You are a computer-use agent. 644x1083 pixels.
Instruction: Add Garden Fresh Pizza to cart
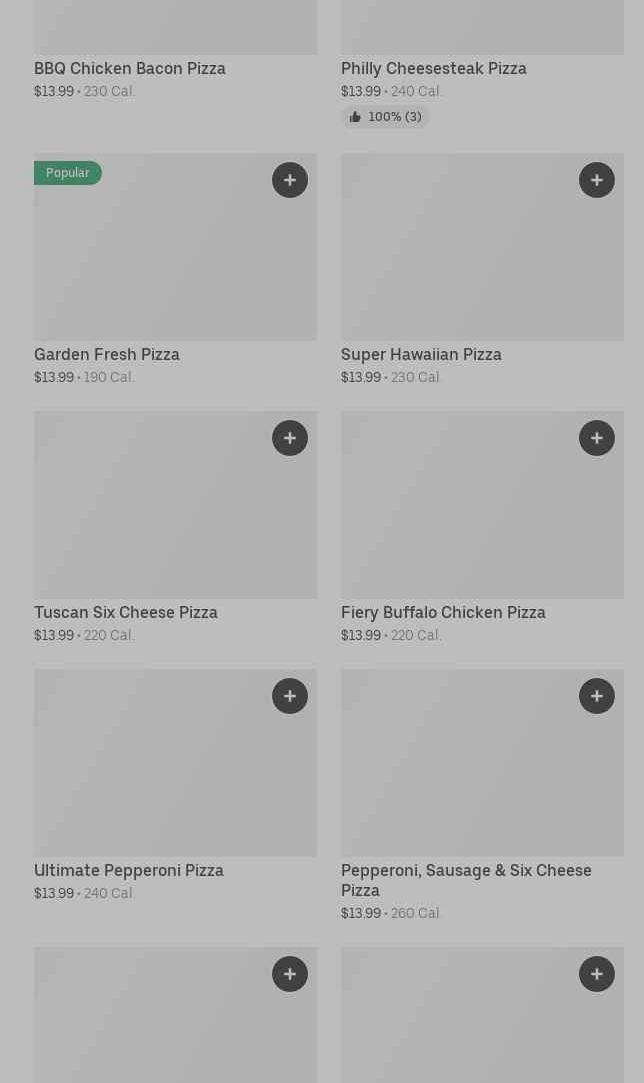click(x=290, y=180)
